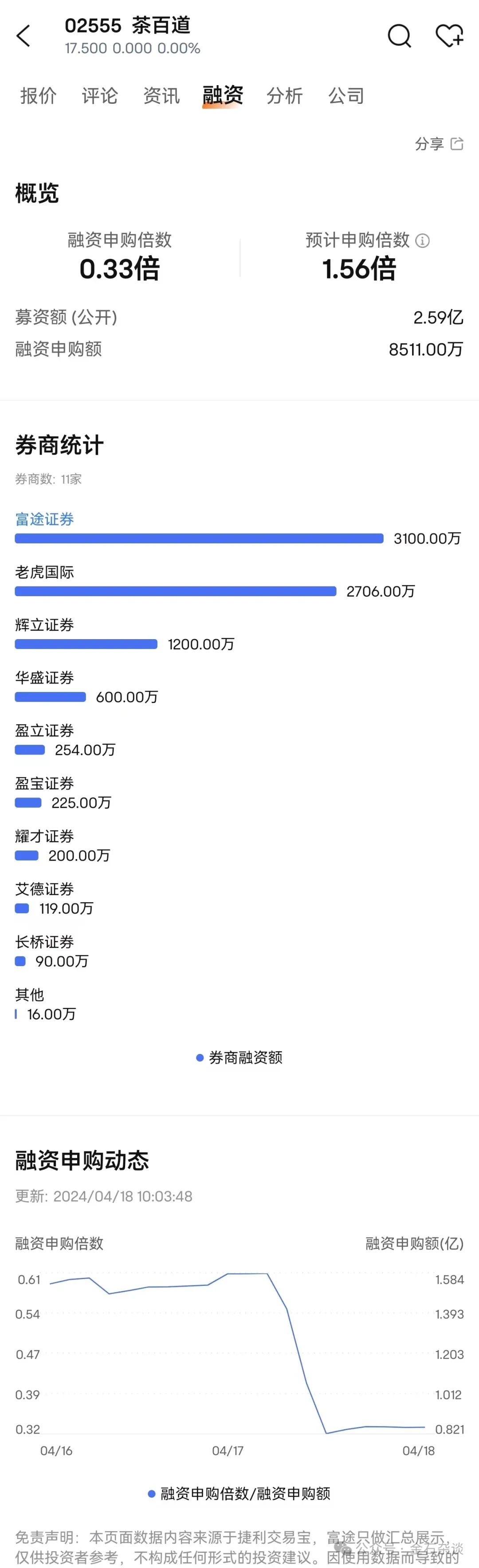Viewport: 479px width, 1568px height.
Task: Show info for 预计申购倍数
Action: 422,240
